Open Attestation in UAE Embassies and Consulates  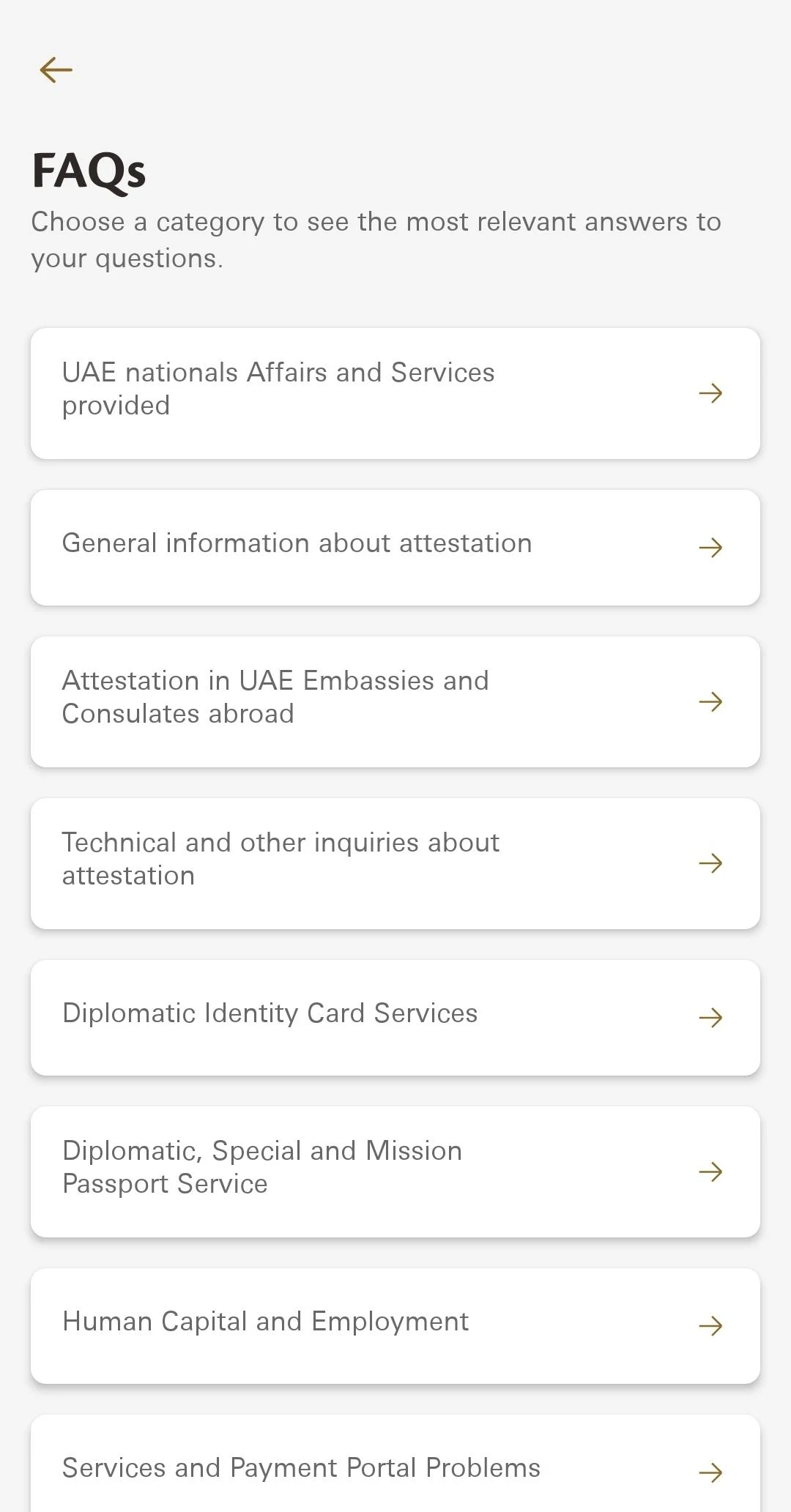click(395, 701)
